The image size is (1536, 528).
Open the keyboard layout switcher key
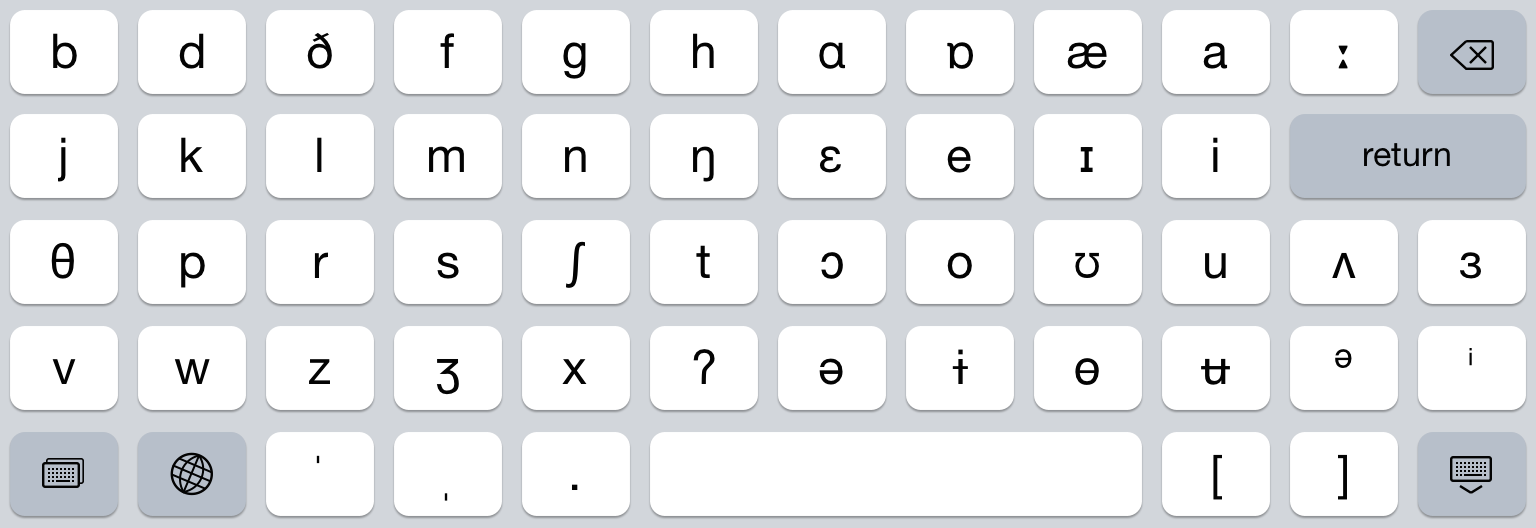[64, 474]
